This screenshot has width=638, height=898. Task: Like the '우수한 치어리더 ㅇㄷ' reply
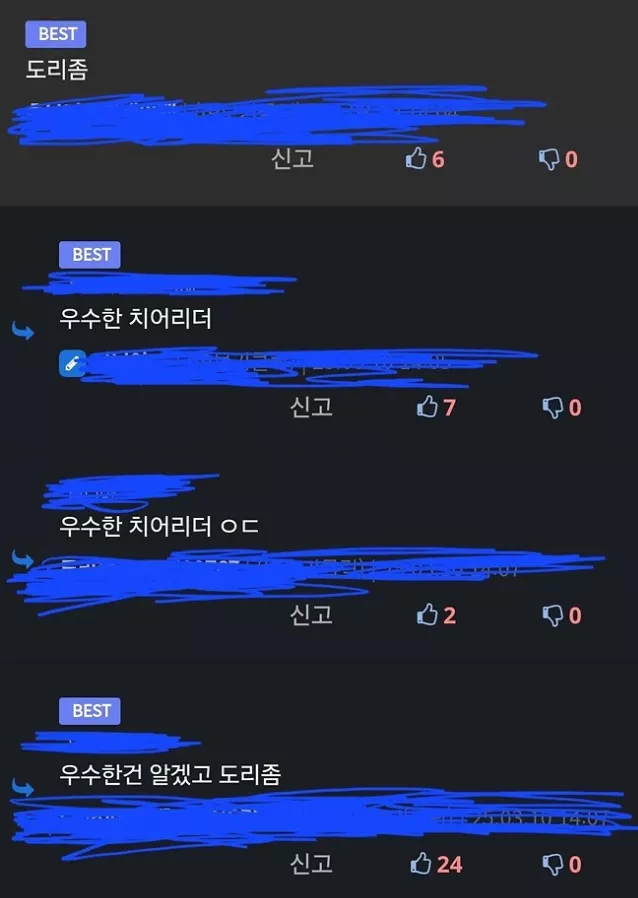coord(428,615)
